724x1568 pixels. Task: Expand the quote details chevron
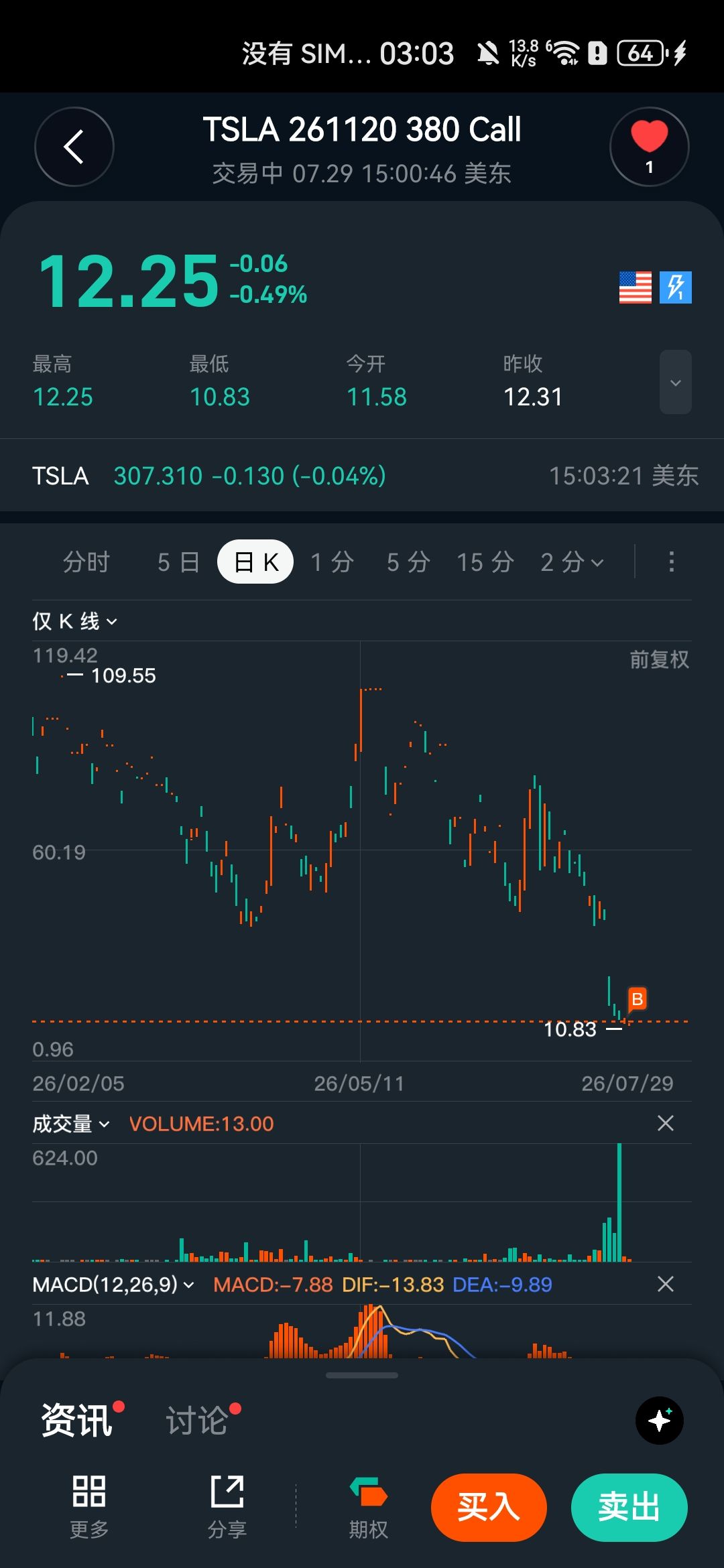pos(675,382)
